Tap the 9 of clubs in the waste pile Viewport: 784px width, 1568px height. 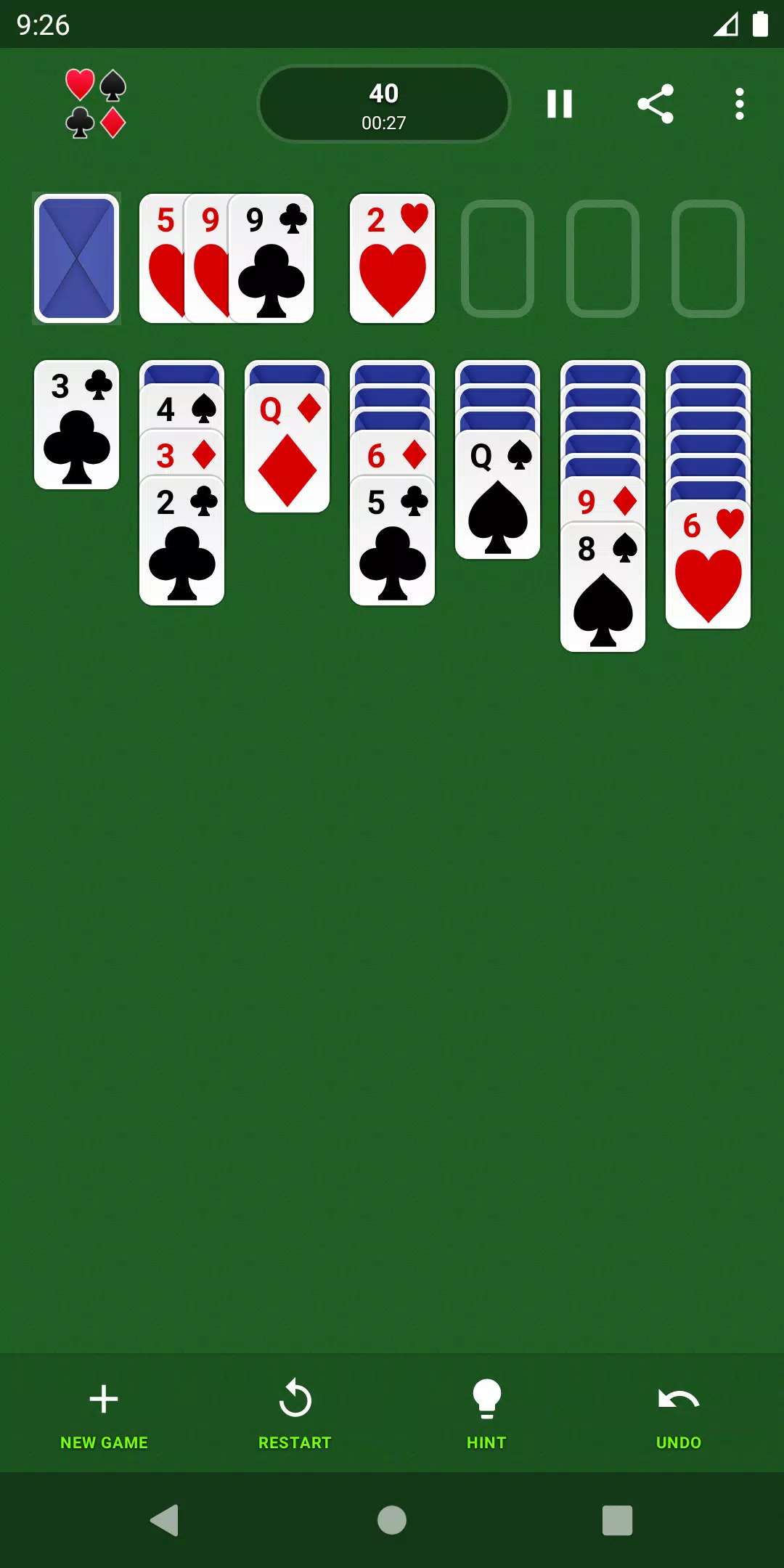272,261
